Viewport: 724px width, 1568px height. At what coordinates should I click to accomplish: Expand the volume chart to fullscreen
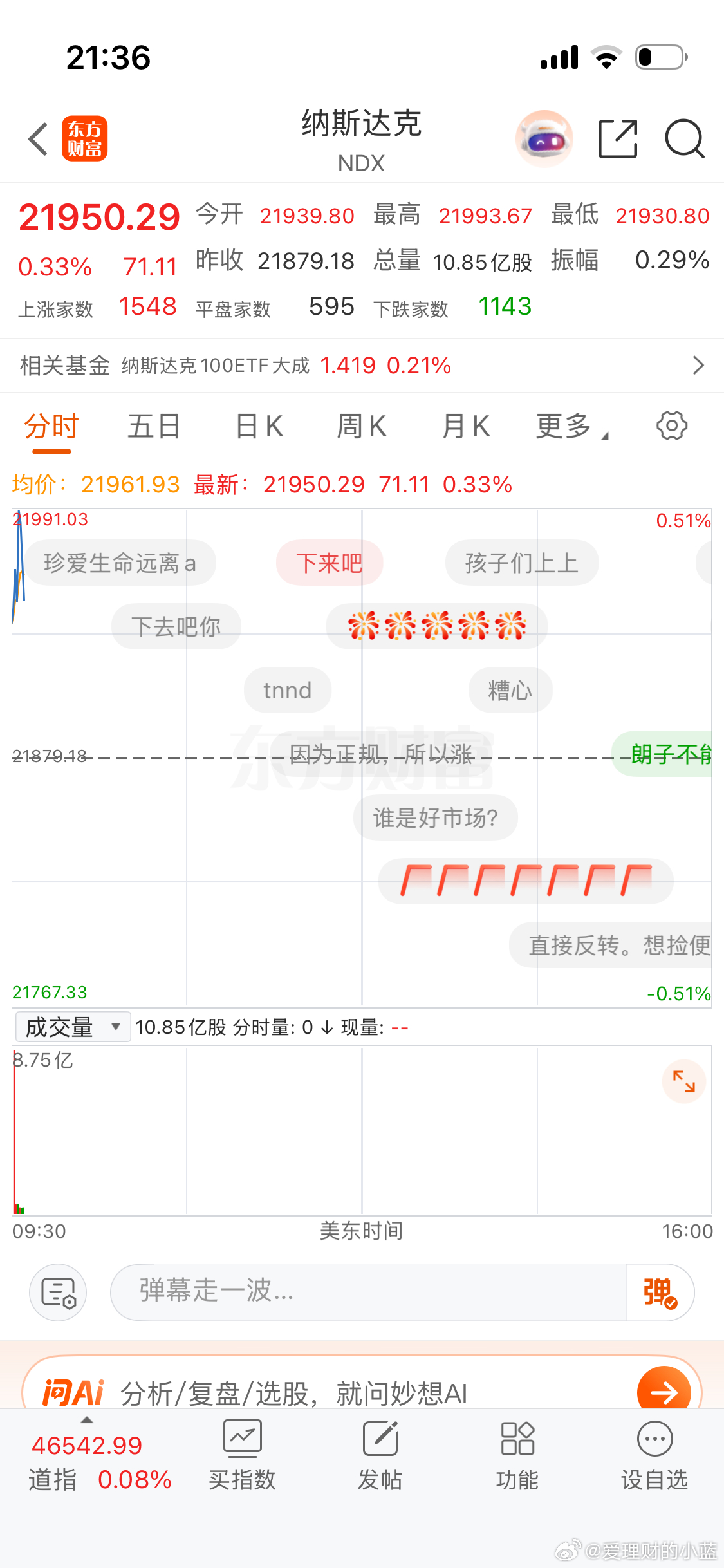(683, 1081)
